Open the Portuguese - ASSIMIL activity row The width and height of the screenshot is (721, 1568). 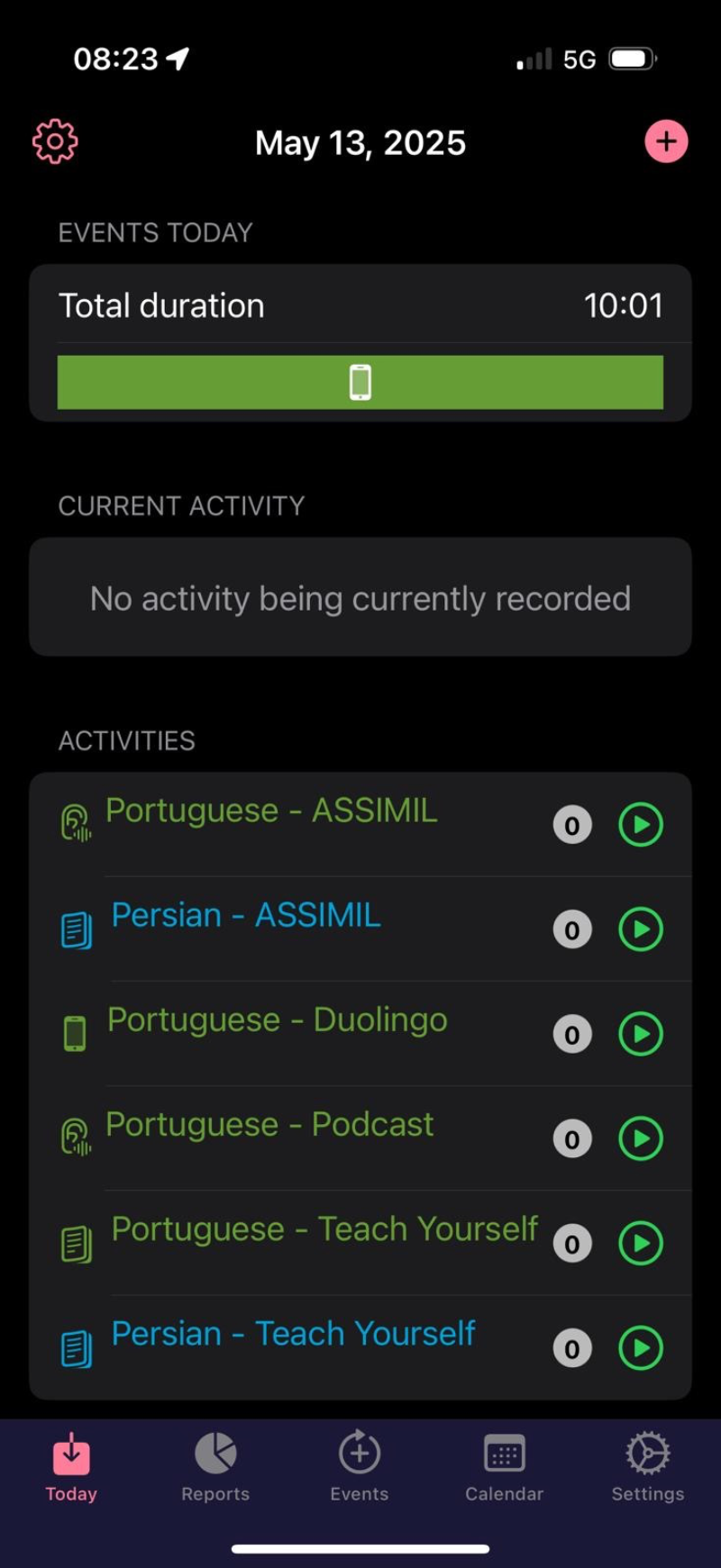271,811
